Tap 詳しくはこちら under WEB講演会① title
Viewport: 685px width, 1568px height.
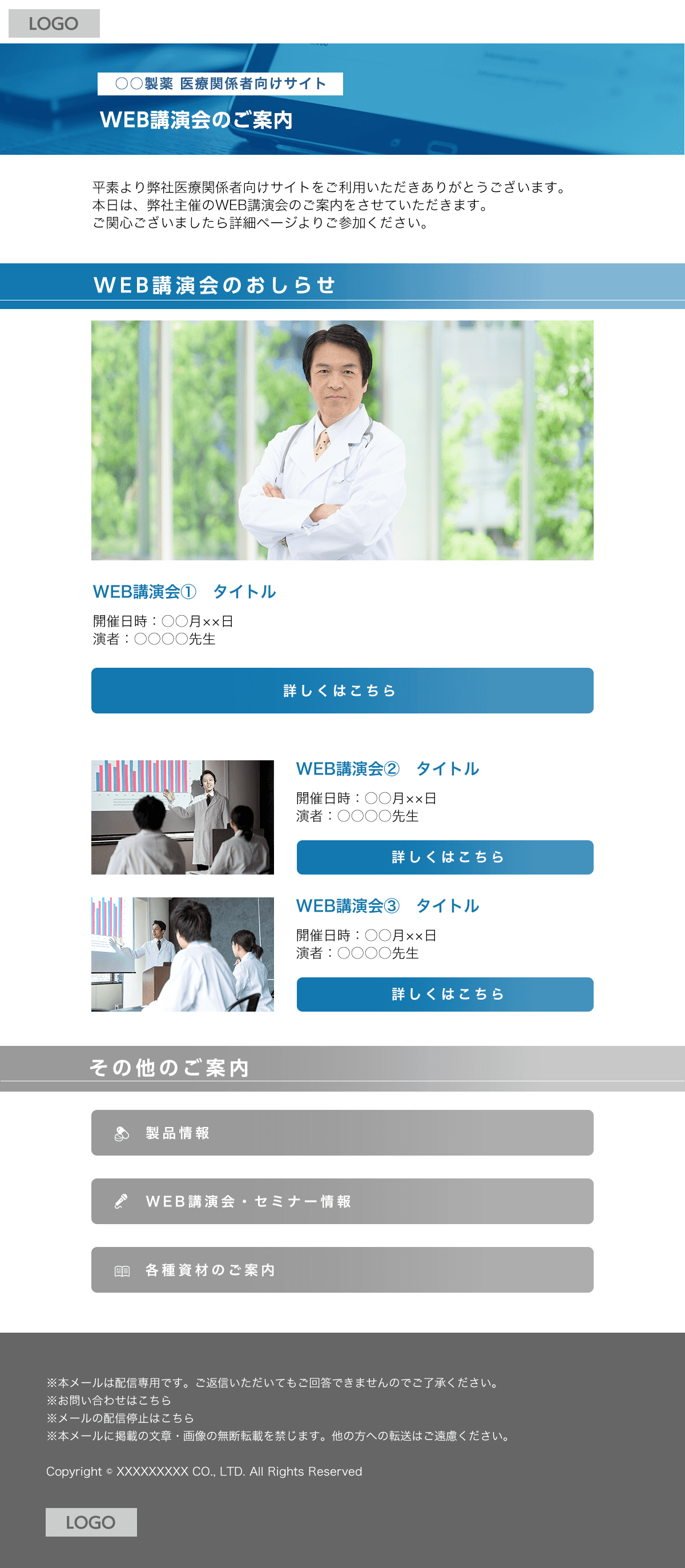[342, 690]
